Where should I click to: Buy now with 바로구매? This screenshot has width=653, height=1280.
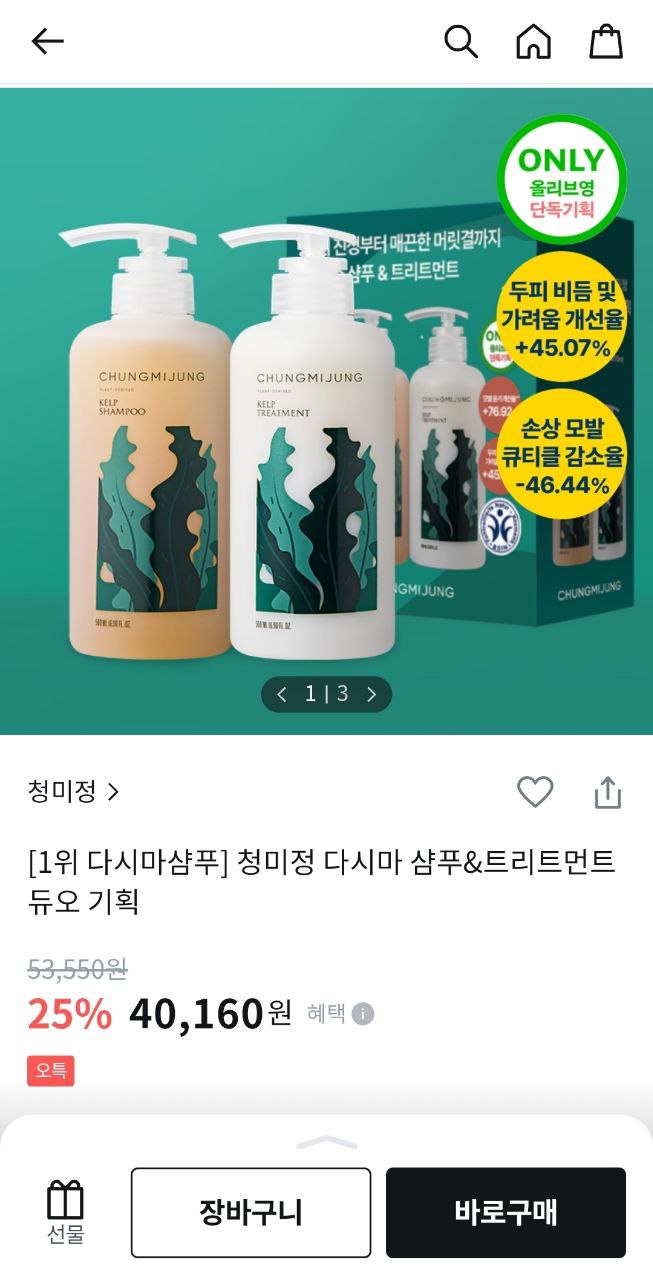[x=506, y=1212]
